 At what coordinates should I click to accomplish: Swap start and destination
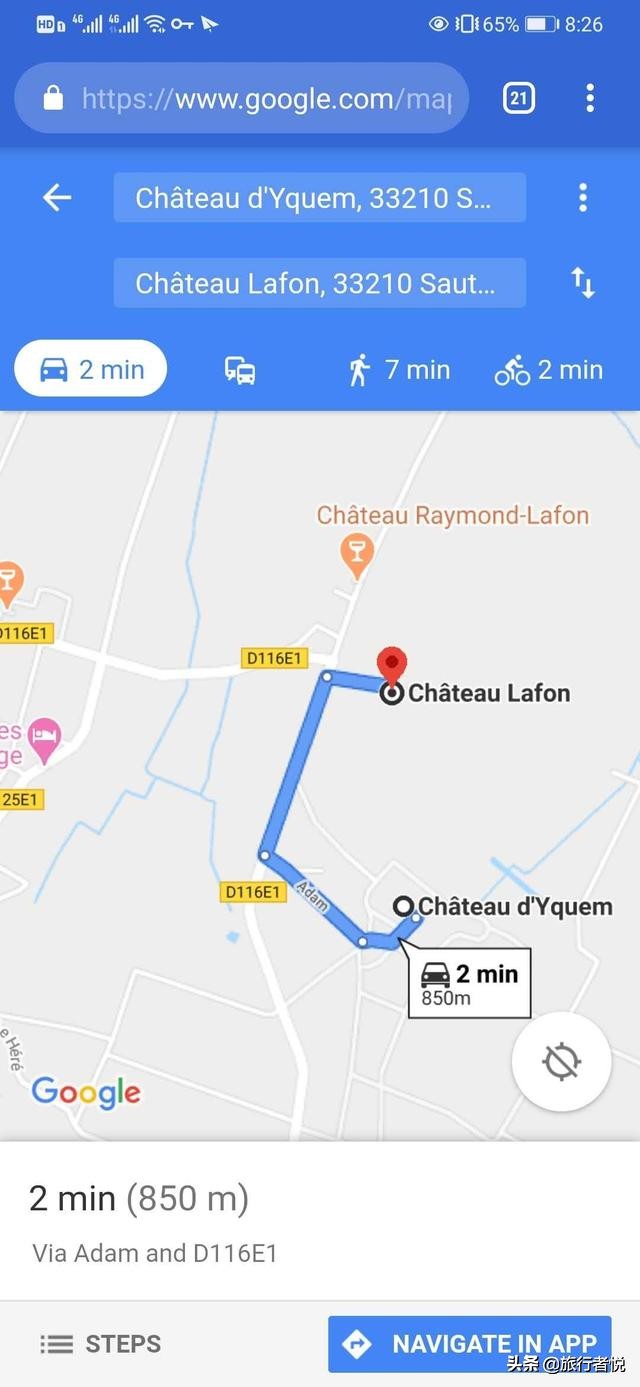583,283
